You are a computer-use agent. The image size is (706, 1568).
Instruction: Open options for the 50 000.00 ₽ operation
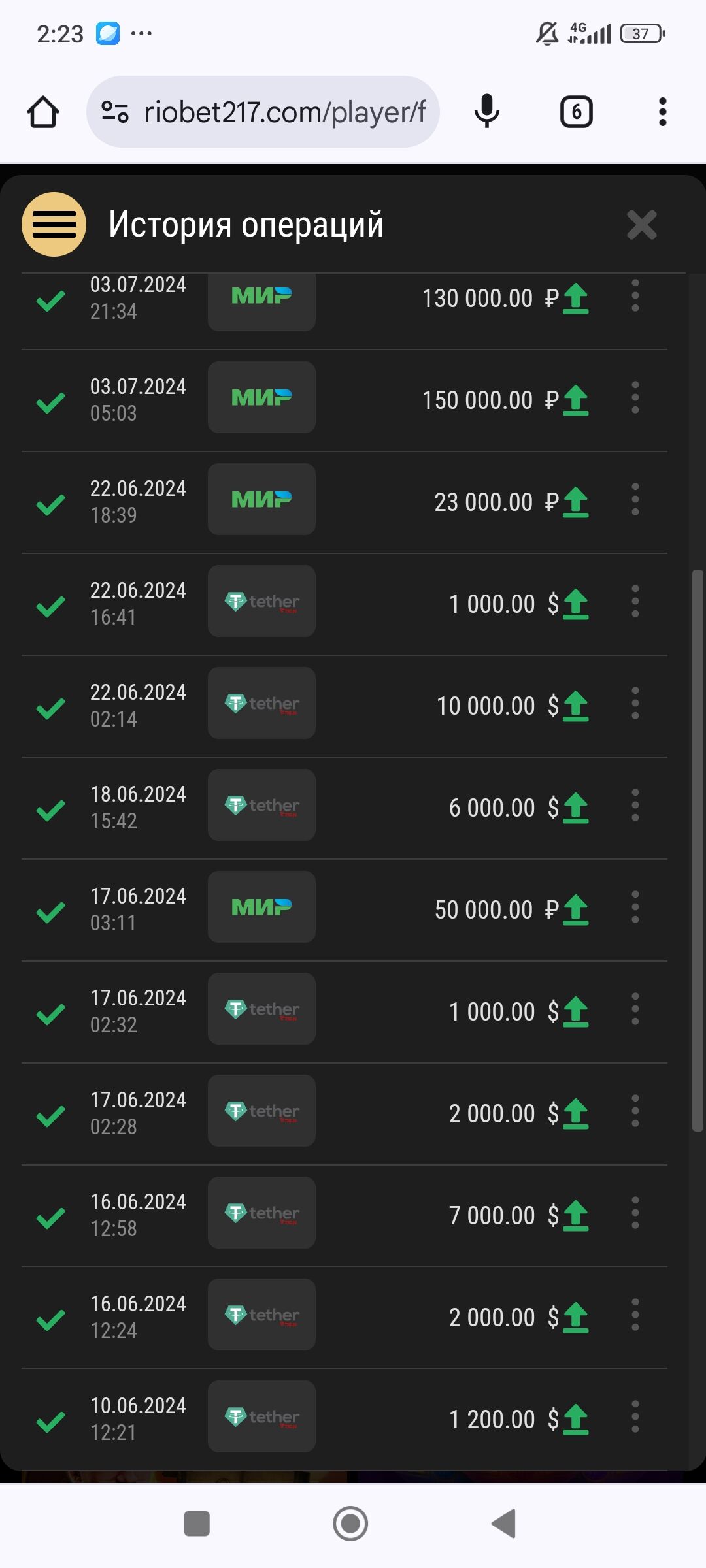pos(635,907)
